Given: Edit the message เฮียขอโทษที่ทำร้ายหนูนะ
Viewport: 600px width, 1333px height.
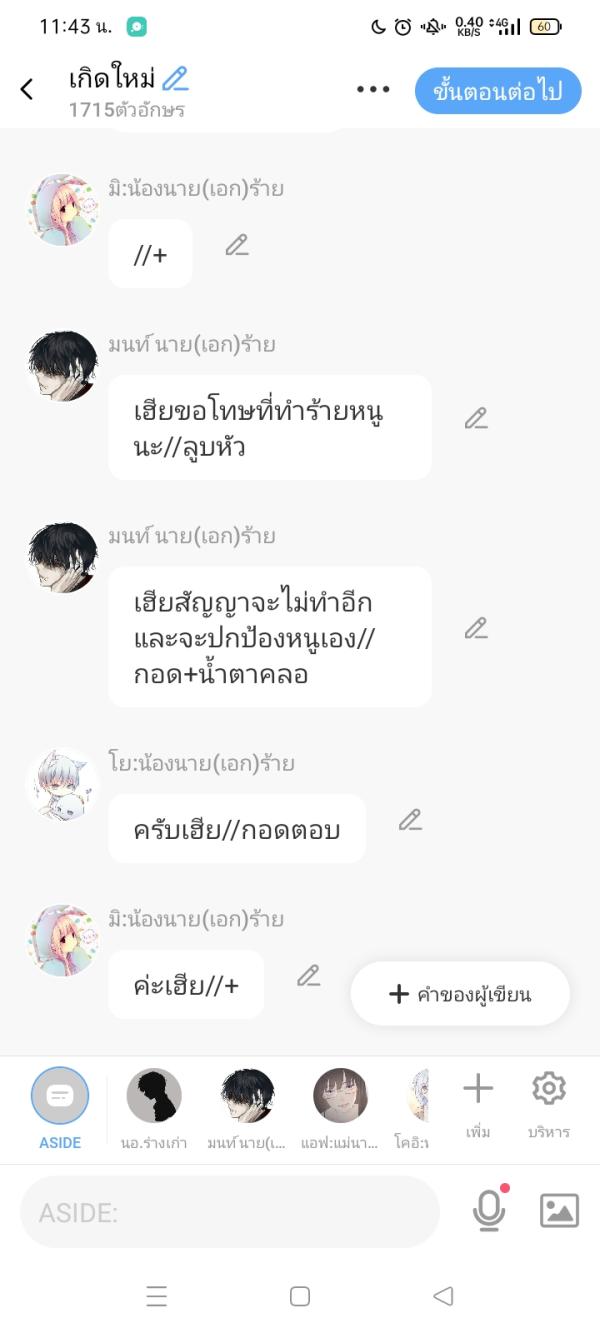Looking at the screenshot, I should pyautogui.click(x=476, y=419).
